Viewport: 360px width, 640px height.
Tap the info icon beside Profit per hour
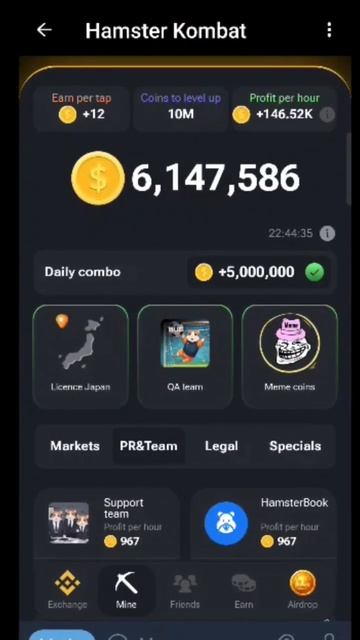327,115
